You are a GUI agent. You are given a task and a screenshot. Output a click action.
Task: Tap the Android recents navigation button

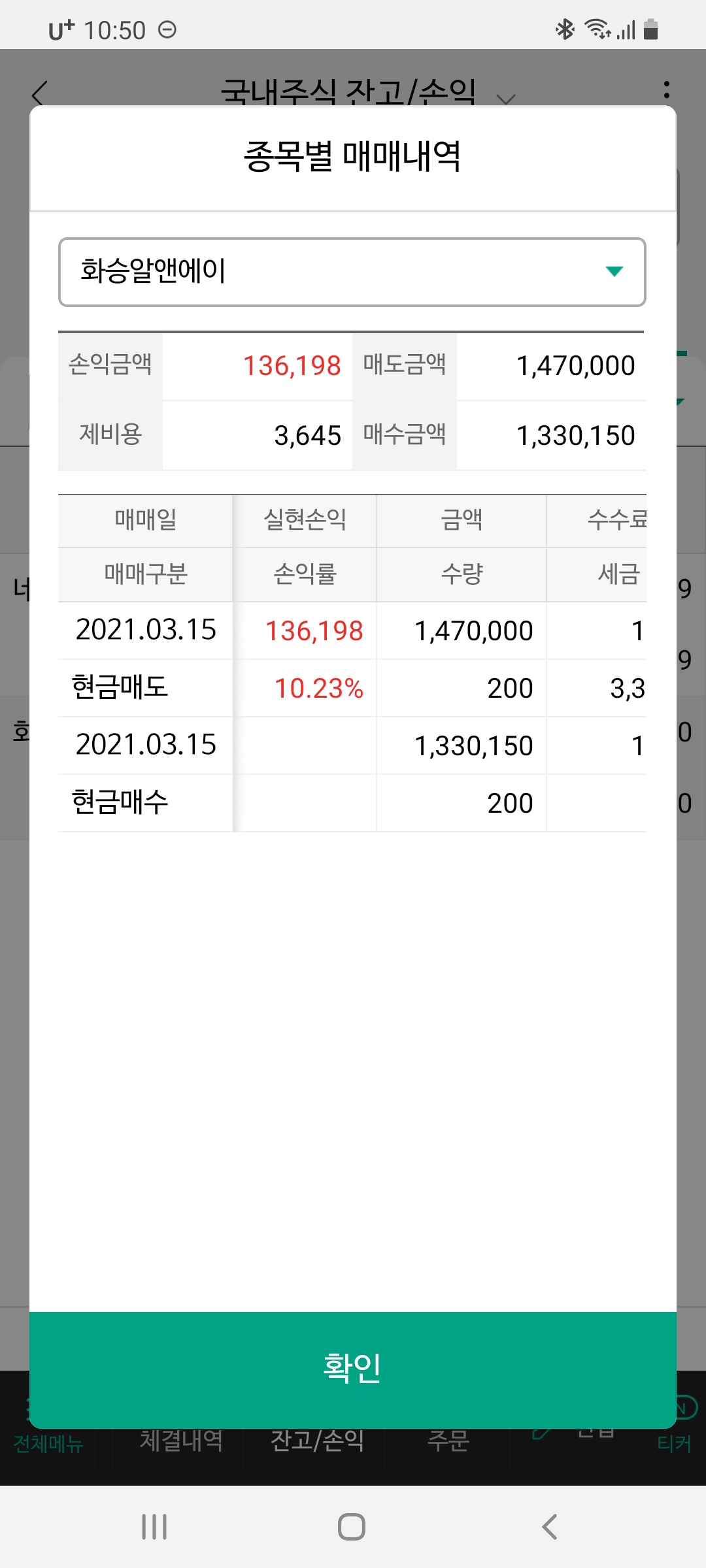click(x=154, y=1527)
